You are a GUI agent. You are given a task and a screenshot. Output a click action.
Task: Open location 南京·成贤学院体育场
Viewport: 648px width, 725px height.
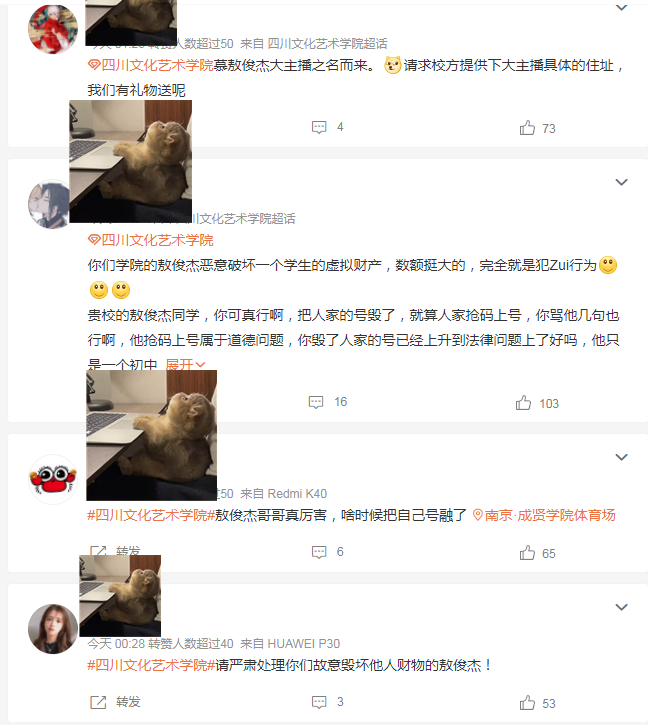pos(546,515)
